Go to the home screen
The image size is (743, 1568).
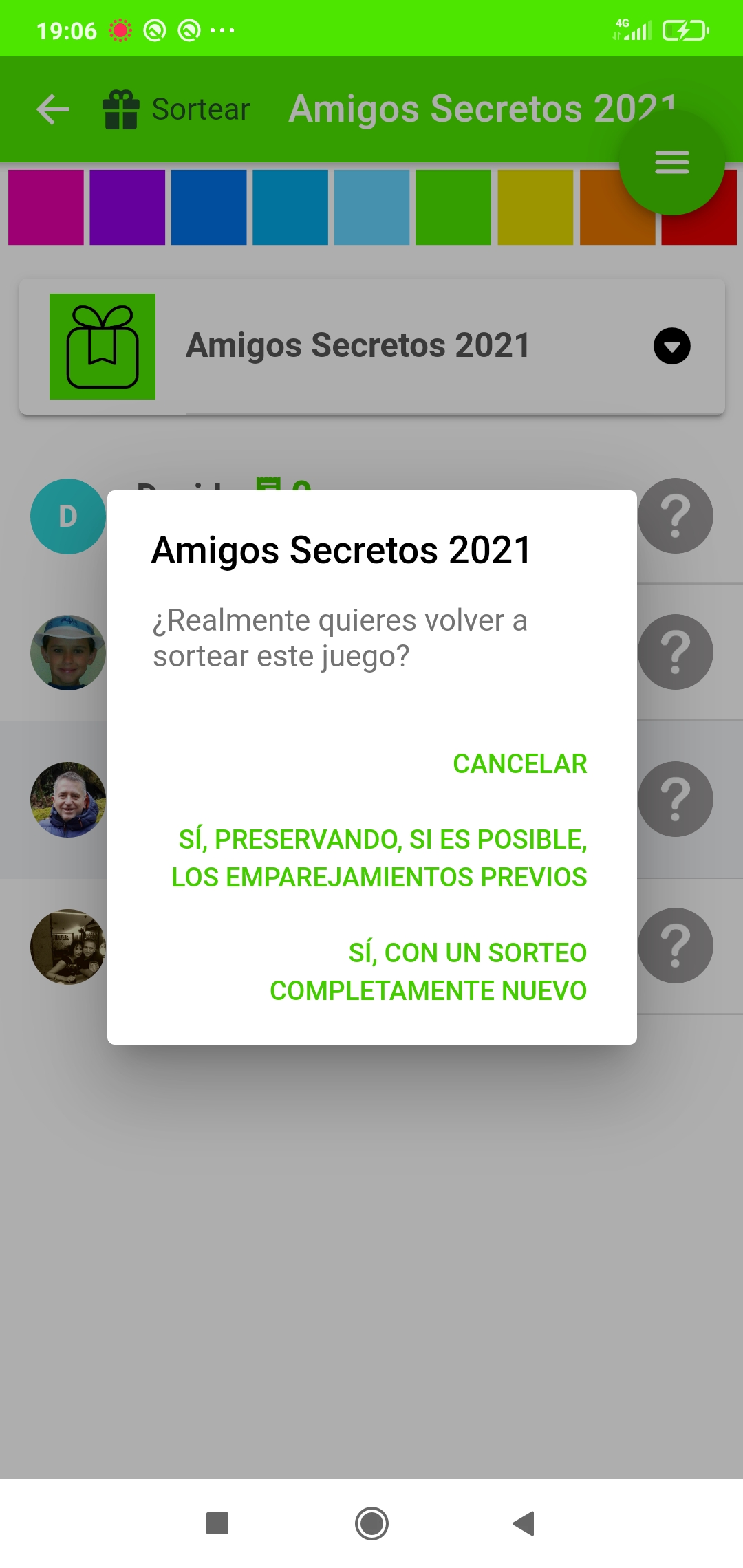371,1523
